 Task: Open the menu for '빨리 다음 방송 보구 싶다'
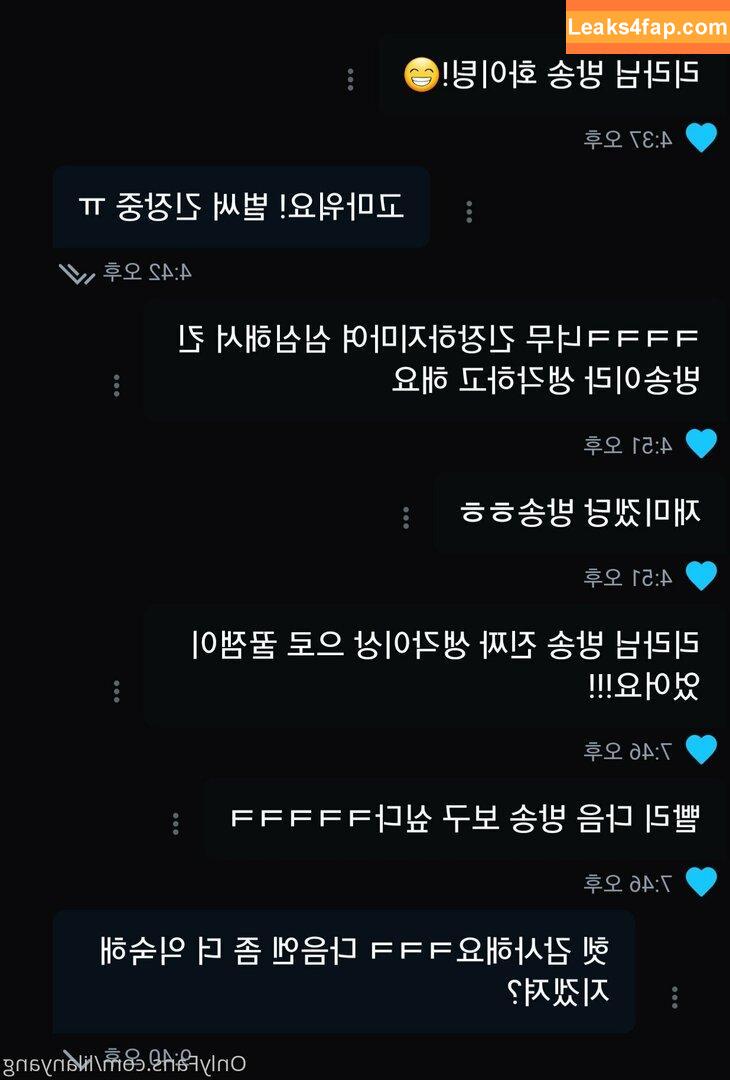[176, 823]
